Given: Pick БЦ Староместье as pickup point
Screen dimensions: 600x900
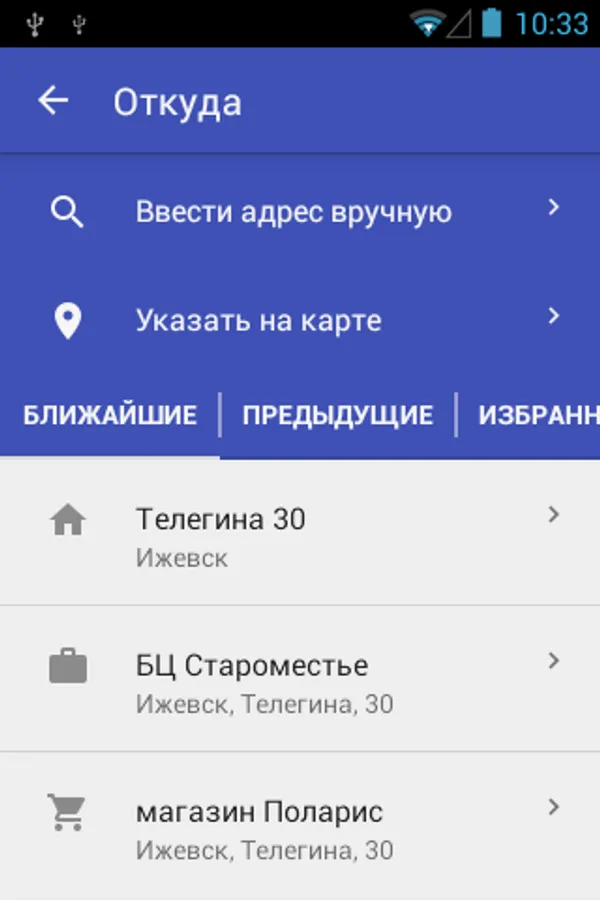Looking at the screenshot, I should click(300, 678).
